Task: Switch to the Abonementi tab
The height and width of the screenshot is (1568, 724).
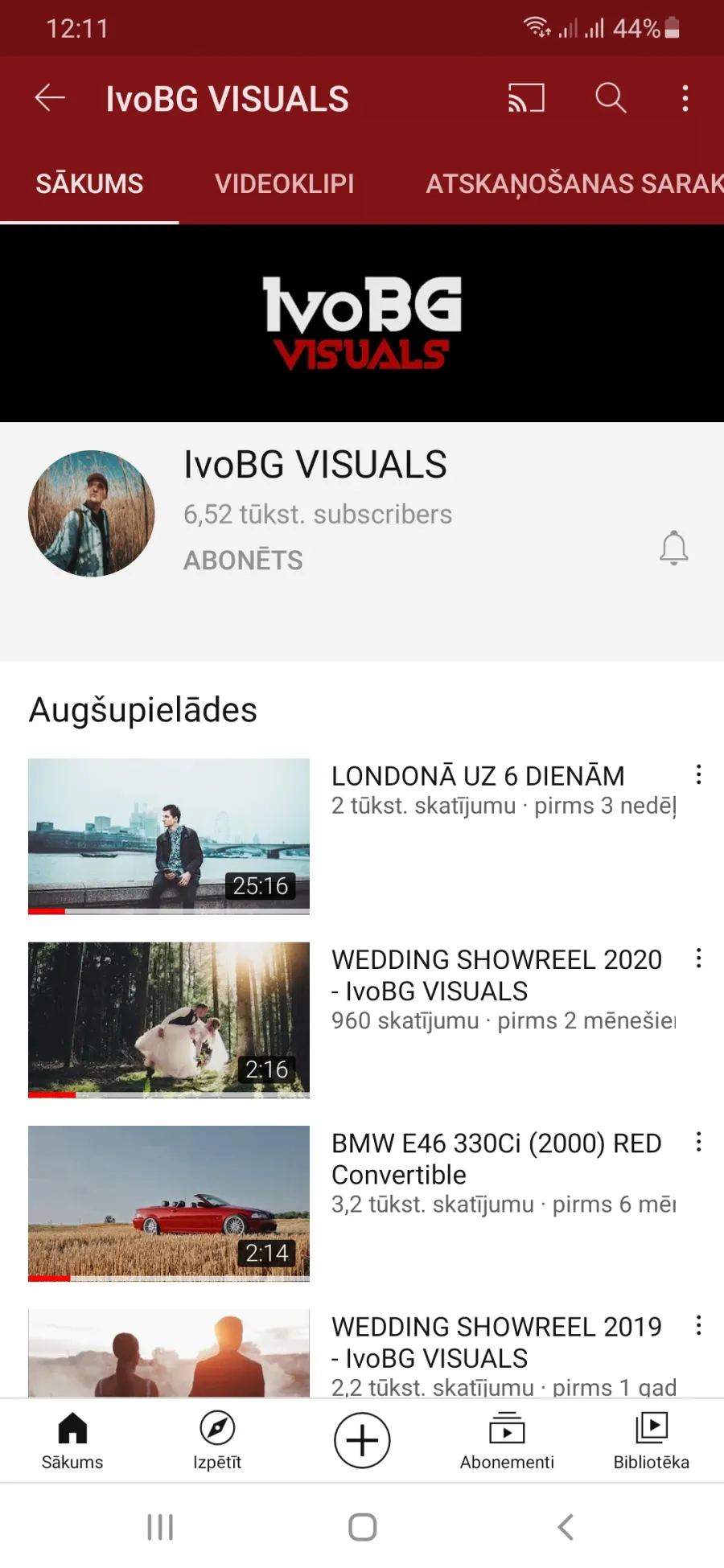Action: [507, 1441]
